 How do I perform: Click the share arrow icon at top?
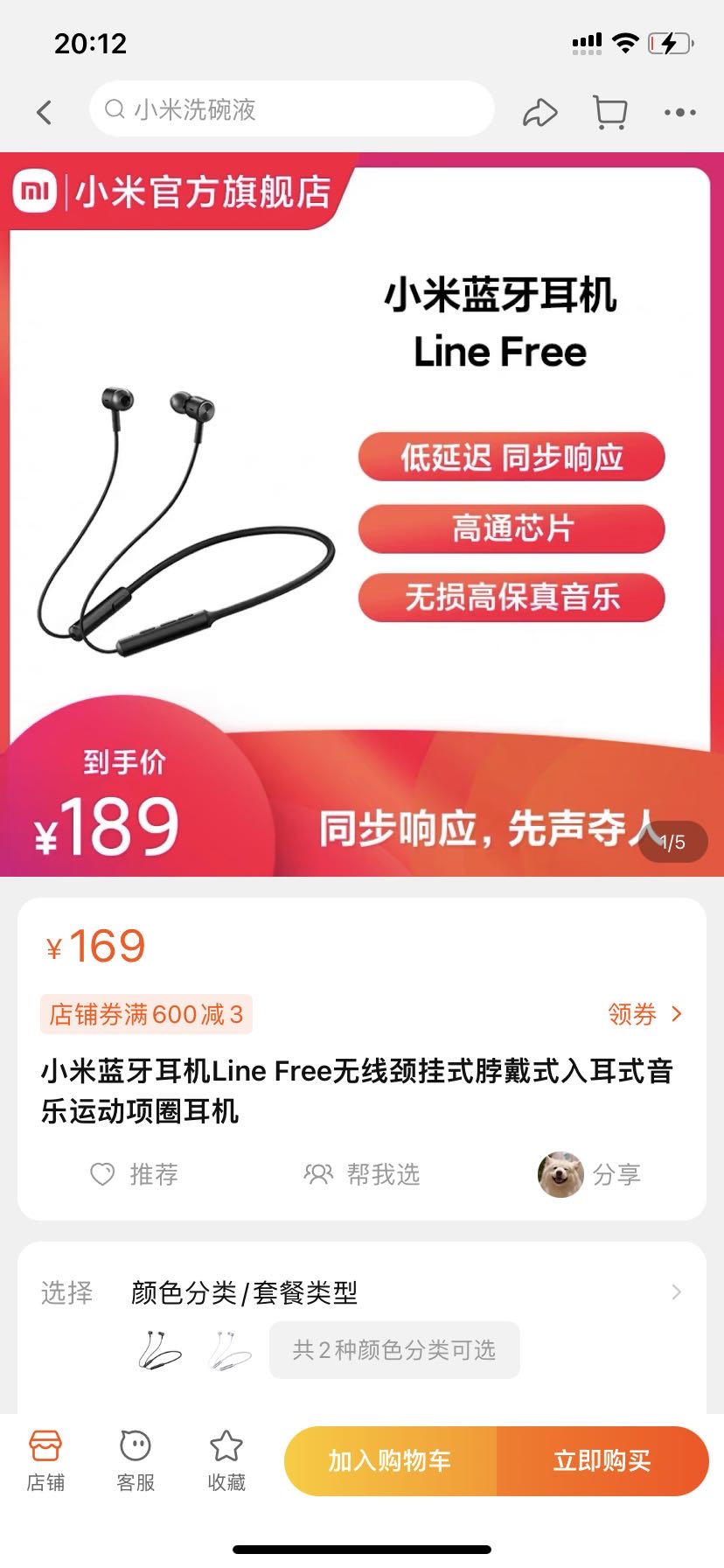coord(540,112)
